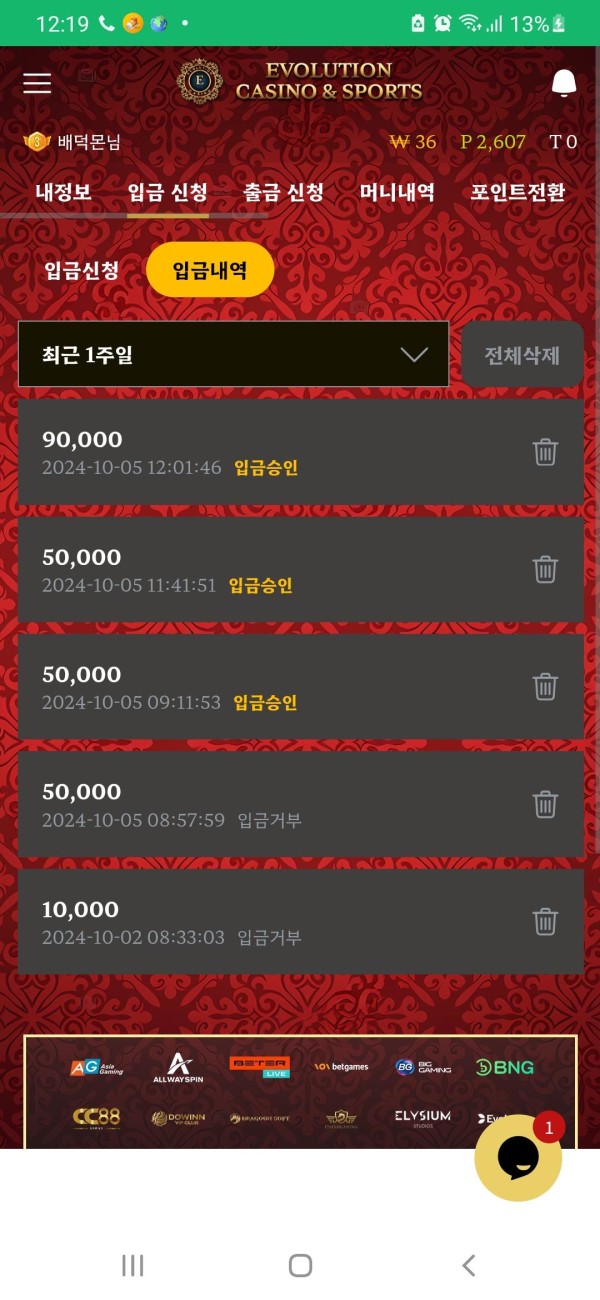Screen dimensions: 600x1300
Task: Delete the 50,000 record from 08:57:59
Action: pyautogui.click(x=545, y=804)
